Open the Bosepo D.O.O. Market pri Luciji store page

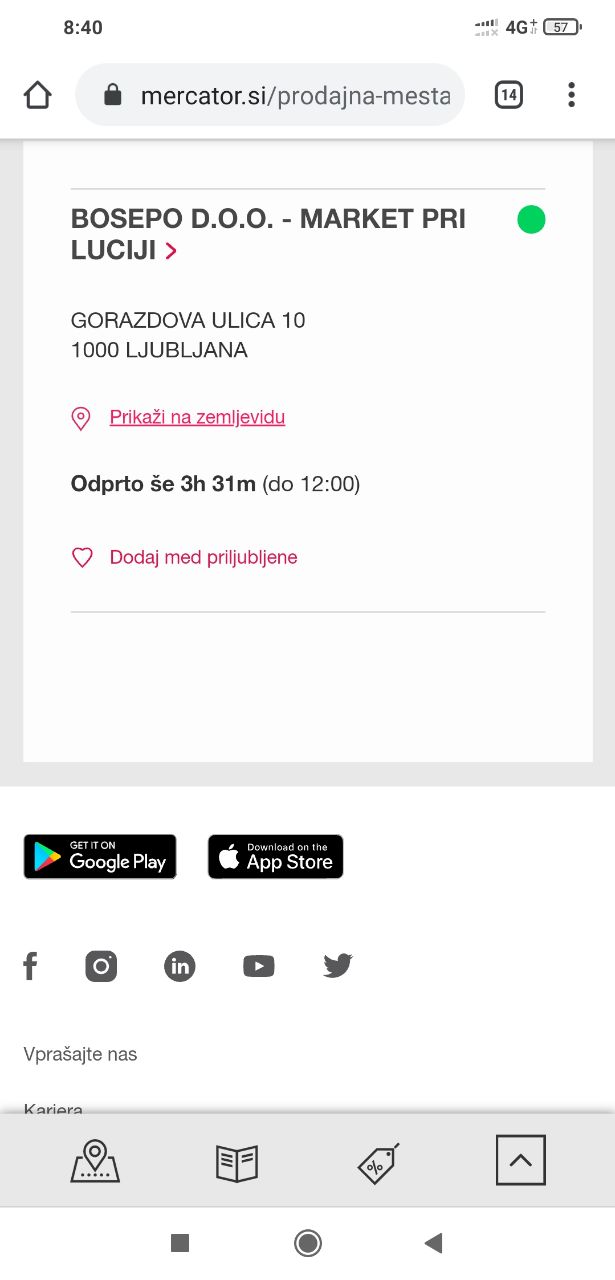(x=268, y=234)
